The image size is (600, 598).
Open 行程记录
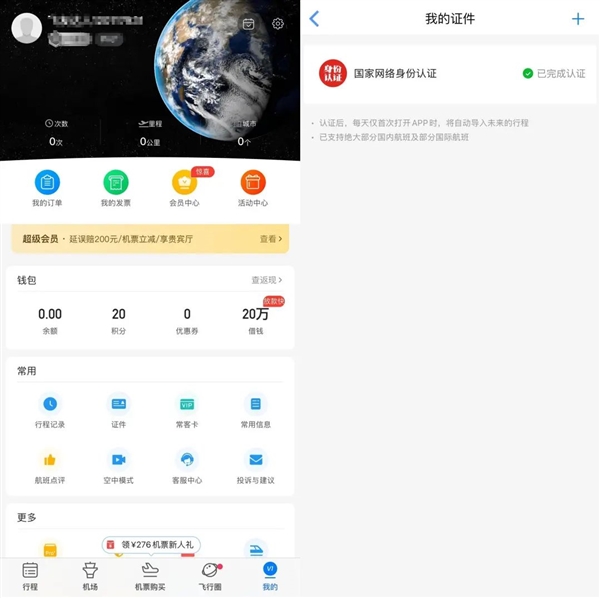click(x=50, y=408)
